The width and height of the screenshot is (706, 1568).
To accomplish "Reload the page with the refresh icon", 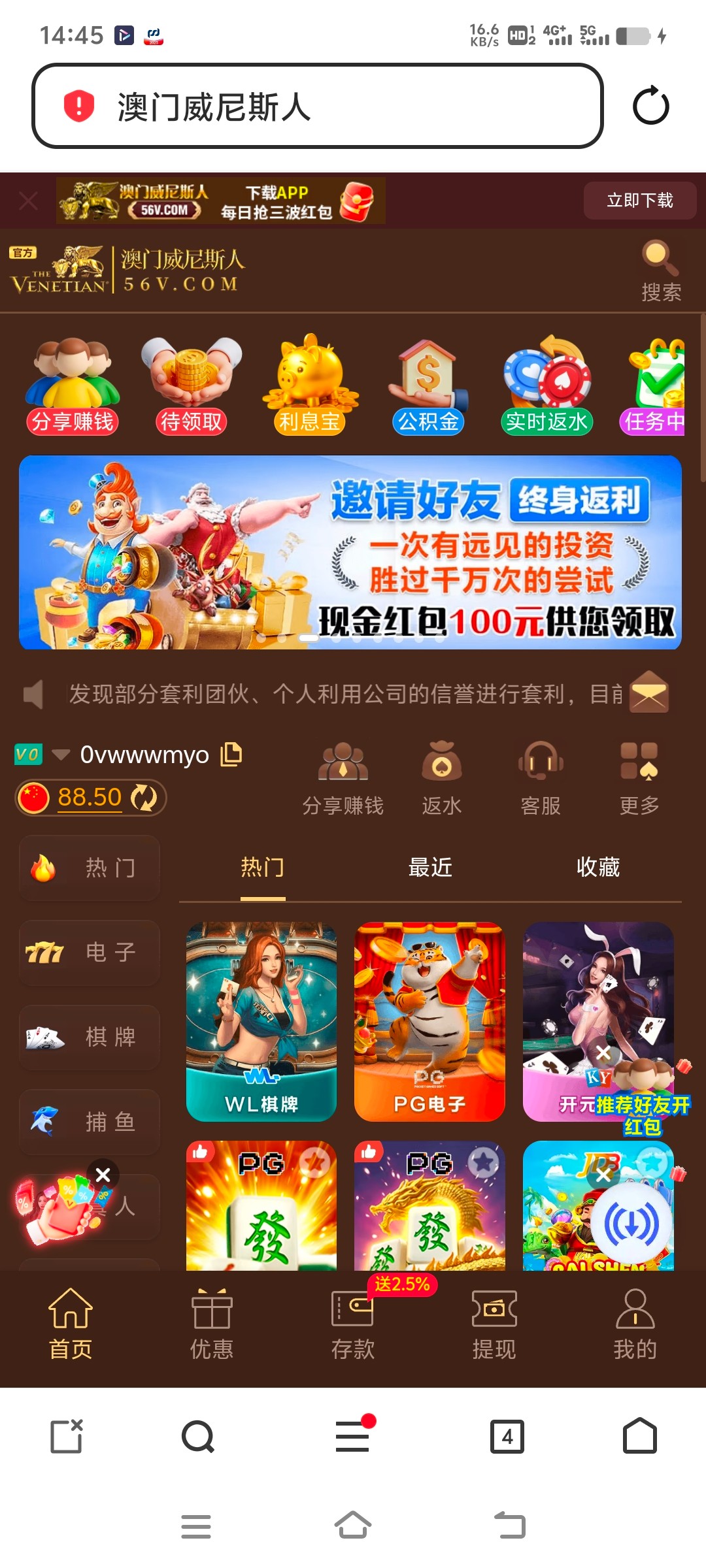I will pyautogui.click(x=650, y=106).
